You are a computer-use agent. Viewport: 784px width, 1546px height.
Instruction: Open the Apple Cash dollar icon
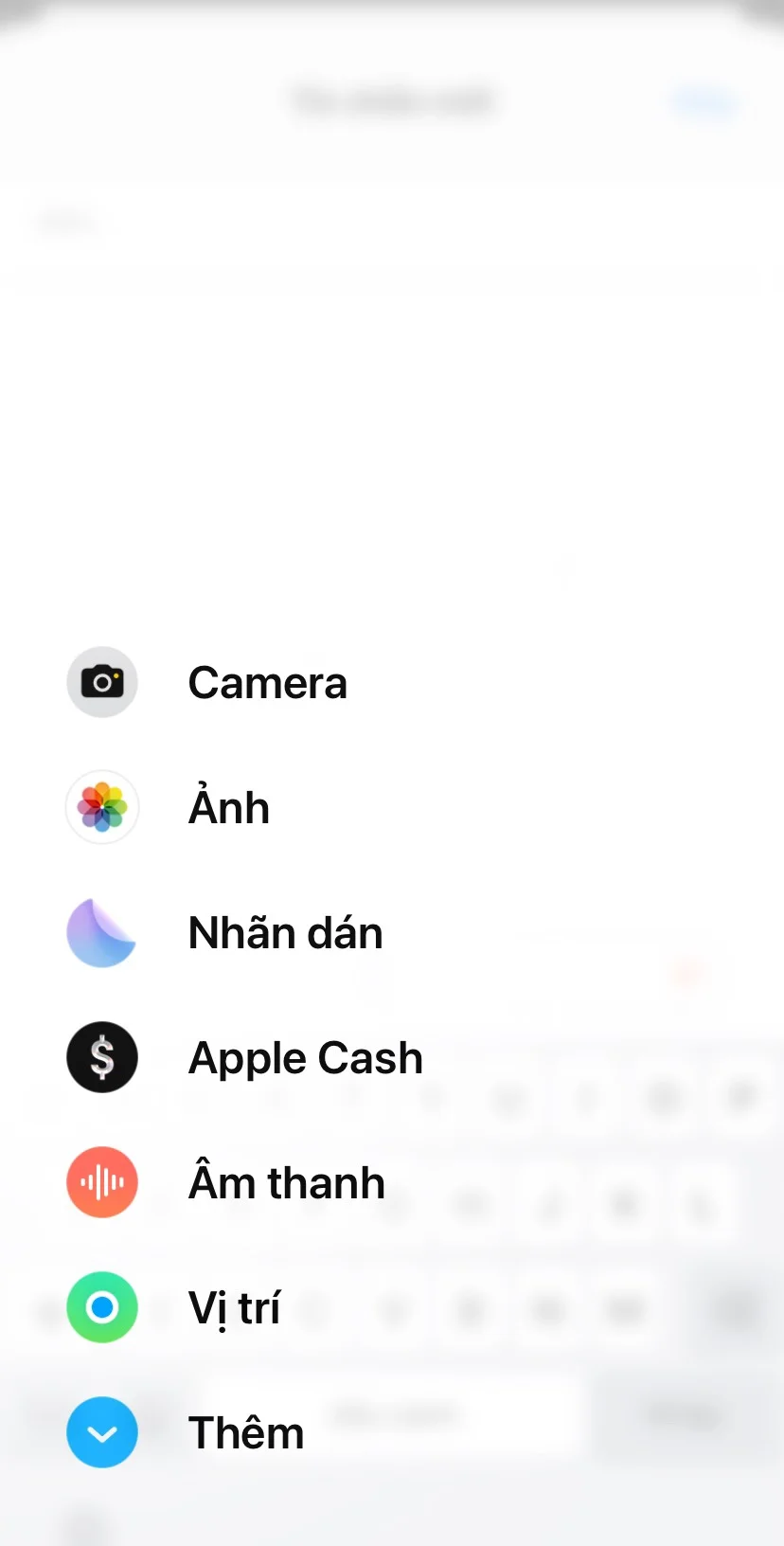pos(102,1057)
